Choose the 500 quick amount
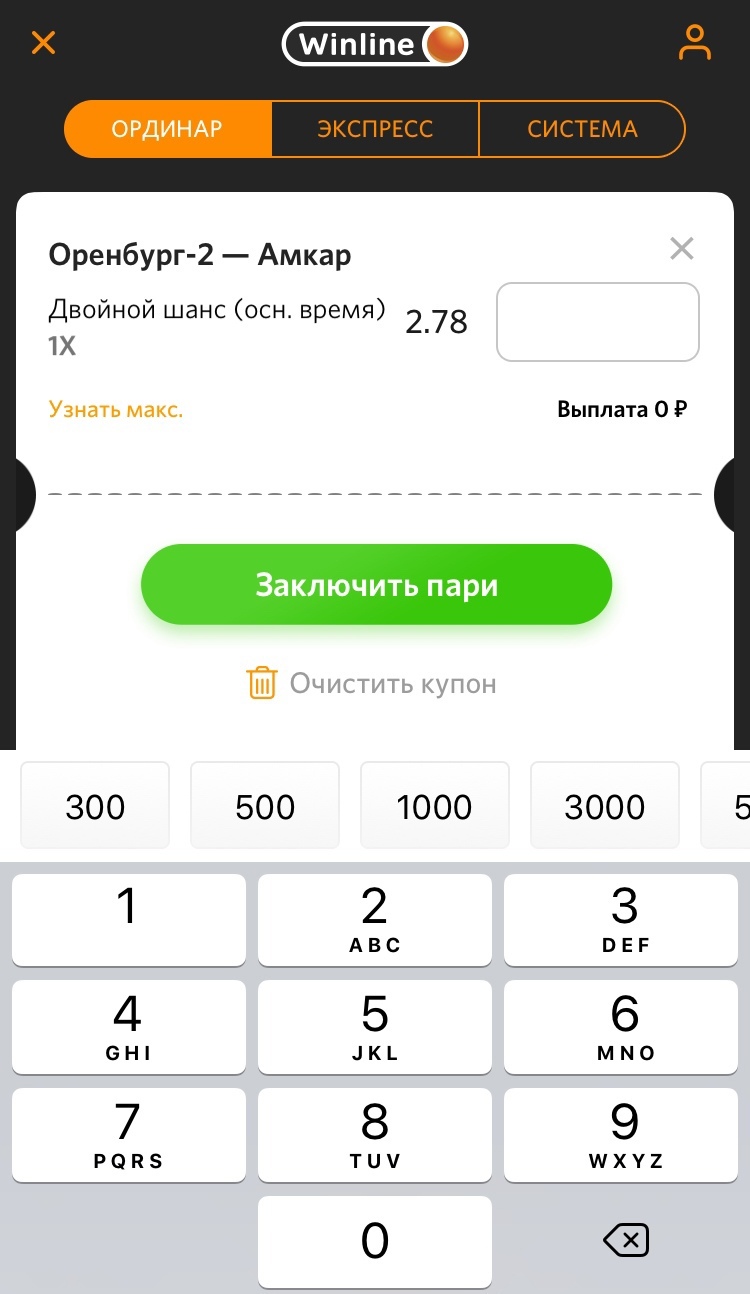The height and width of the screenshot is (1294, 750). (x=265, y=807)
